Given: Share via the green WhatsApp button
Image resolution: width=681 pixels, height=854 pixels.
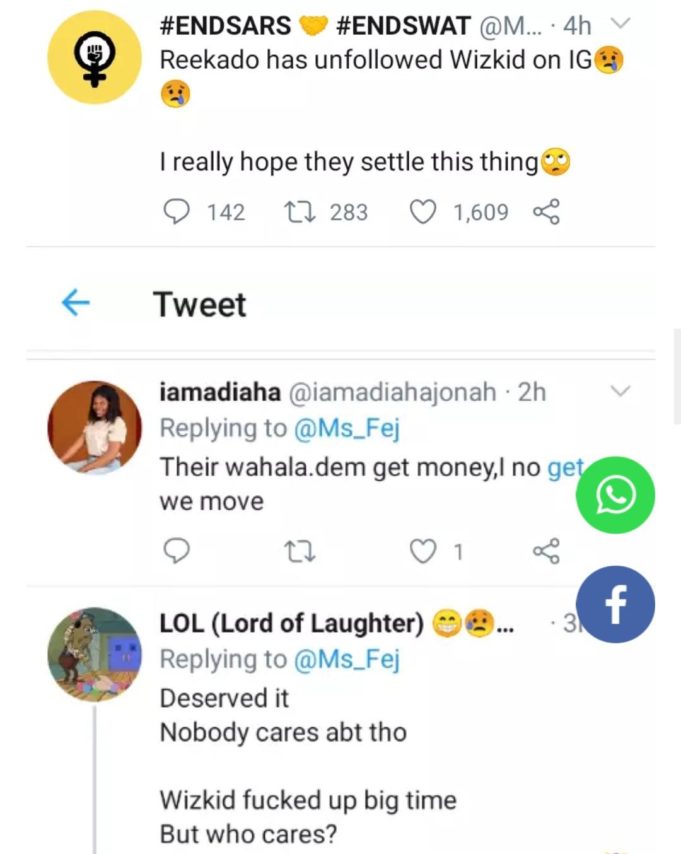Looking at the screenshot, I should (614, 495).
